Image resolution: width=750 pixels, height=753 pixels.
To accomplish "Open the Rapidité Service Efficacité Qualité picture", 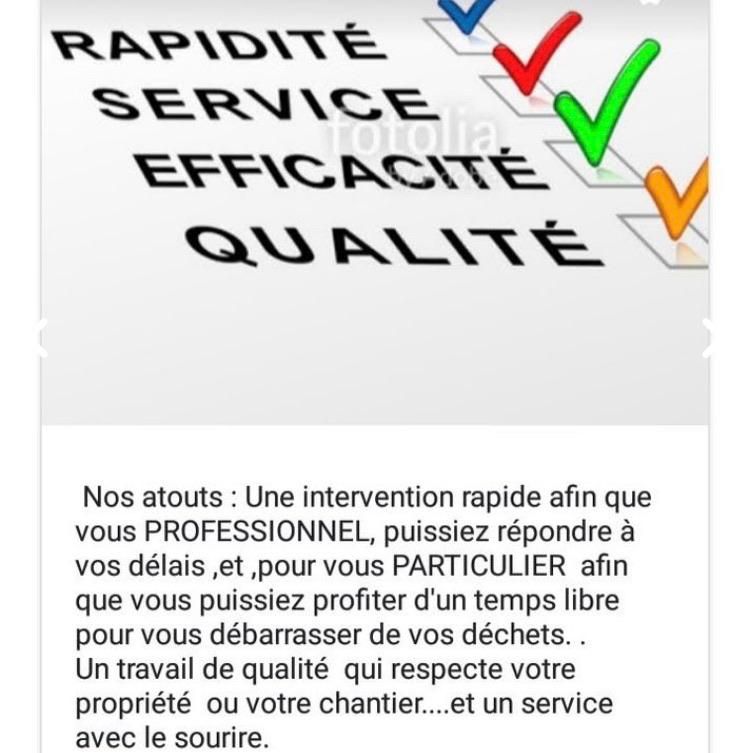I will tap(375, 180).
